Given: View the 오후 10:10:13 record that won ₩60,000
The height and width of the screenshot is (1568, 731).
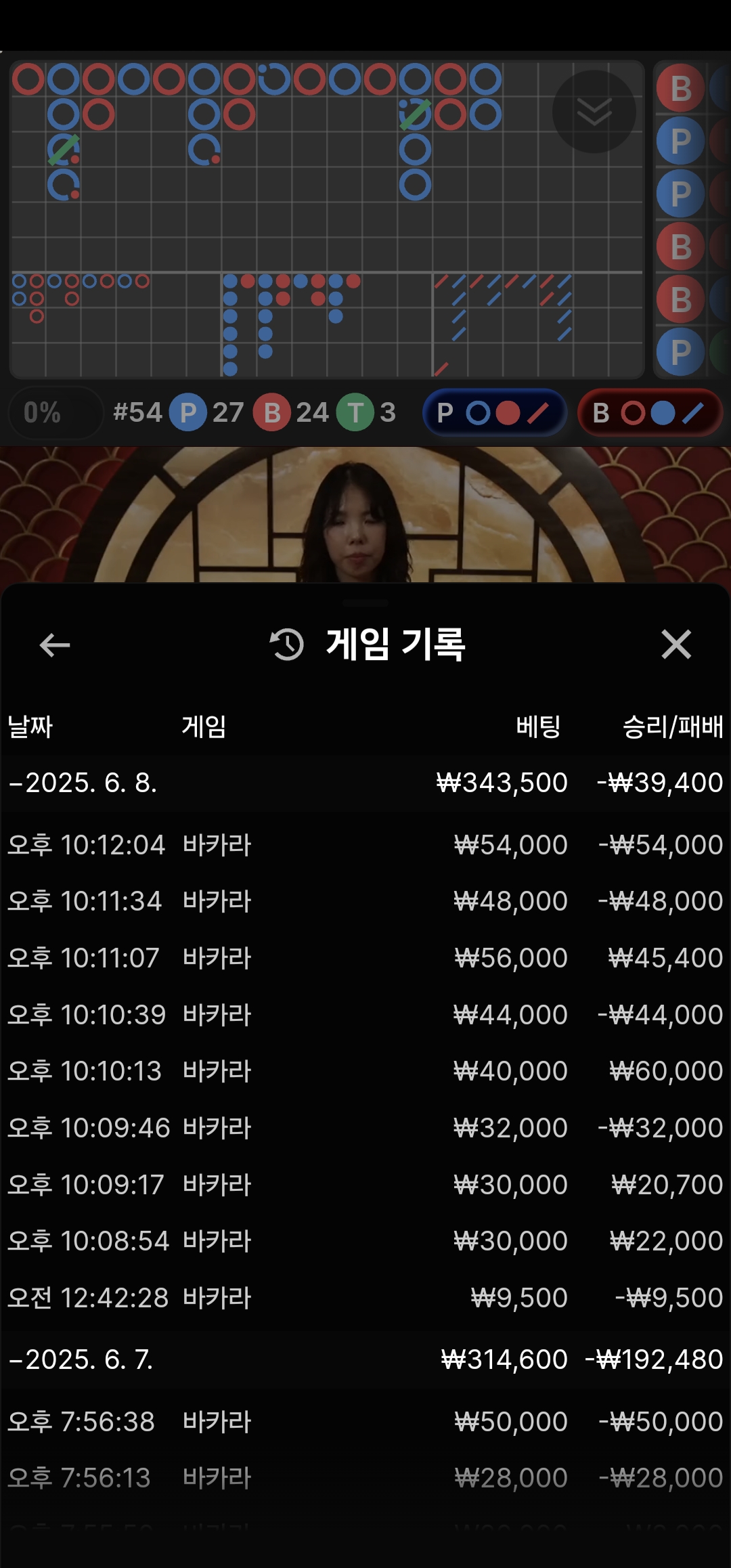Looking at the screenshot, I should tap(365, 1071).
